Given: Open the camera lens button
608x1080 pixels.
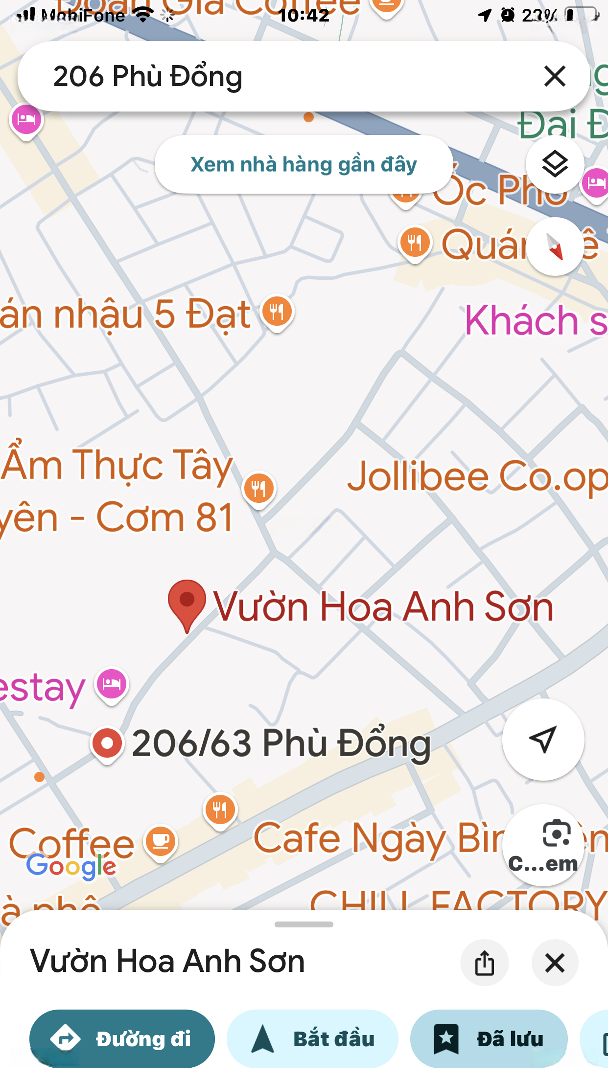Looking at the screenshot, I should click(543, 844).
